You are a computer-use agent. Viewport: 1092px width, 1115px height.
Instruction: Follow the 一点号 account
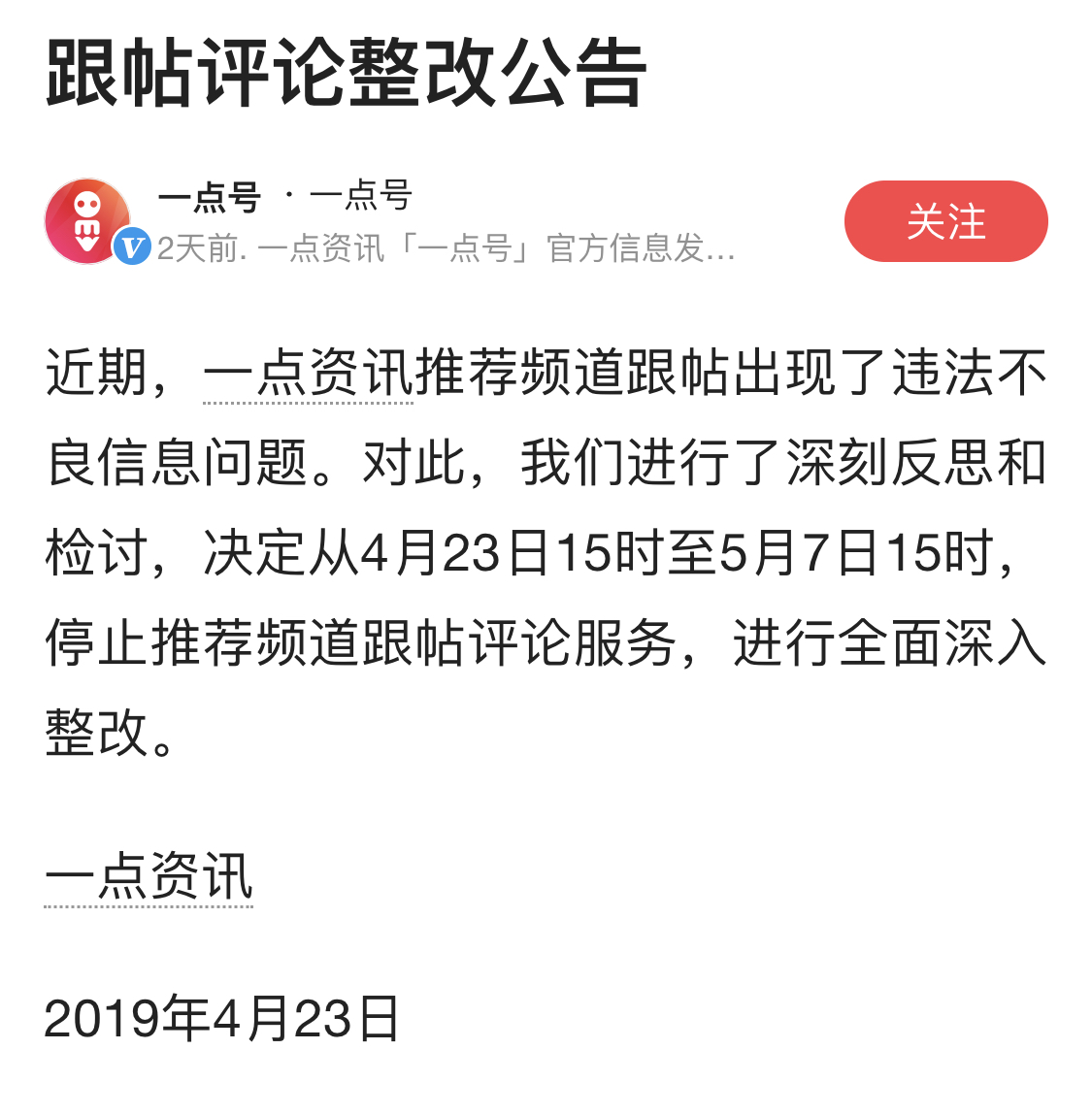[x=945, y=221]
